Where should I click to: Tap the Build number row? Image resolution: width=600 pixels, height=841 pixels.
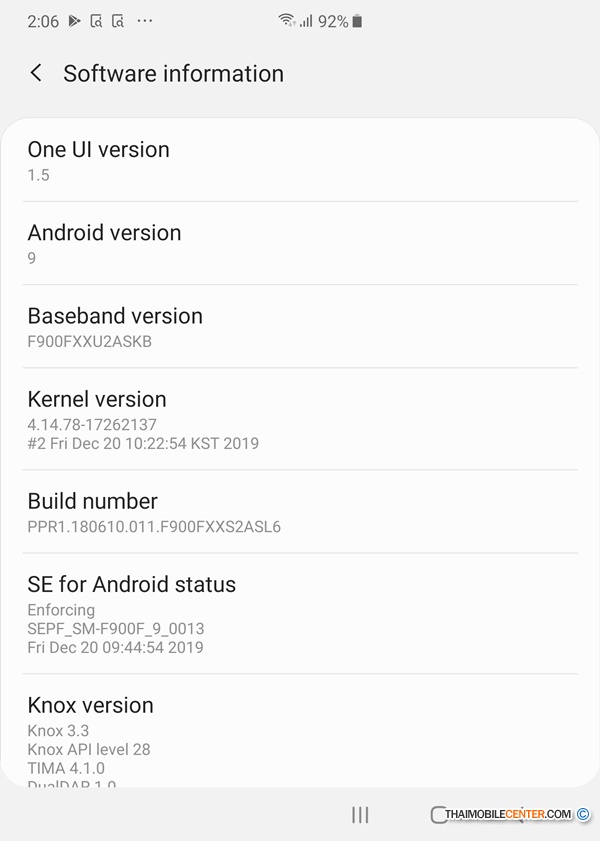pyautogui.click(x=300, y=512)
